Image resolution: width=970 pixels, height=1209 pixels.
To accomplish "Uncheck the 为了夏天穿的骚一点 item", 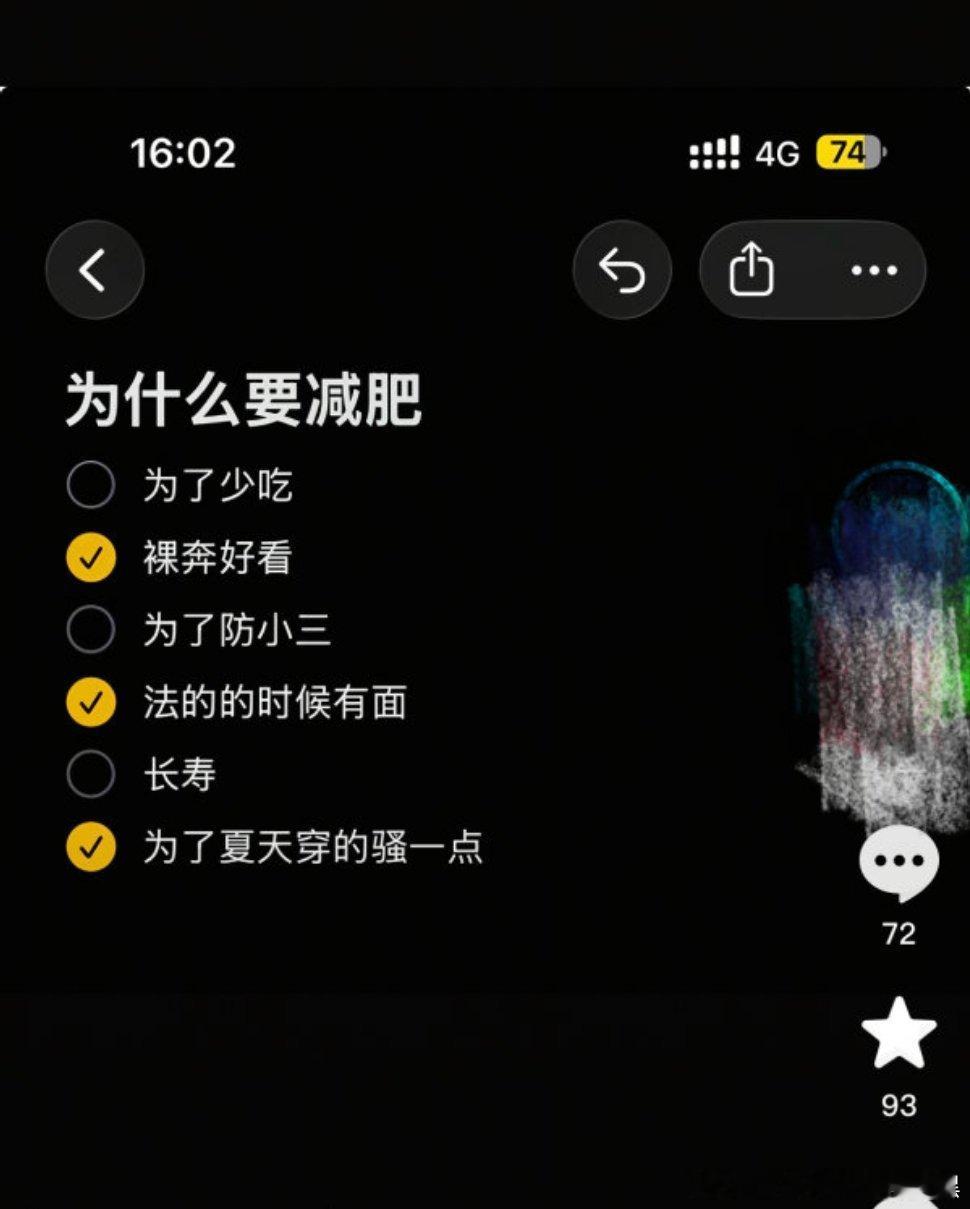I will coord(91,846).
